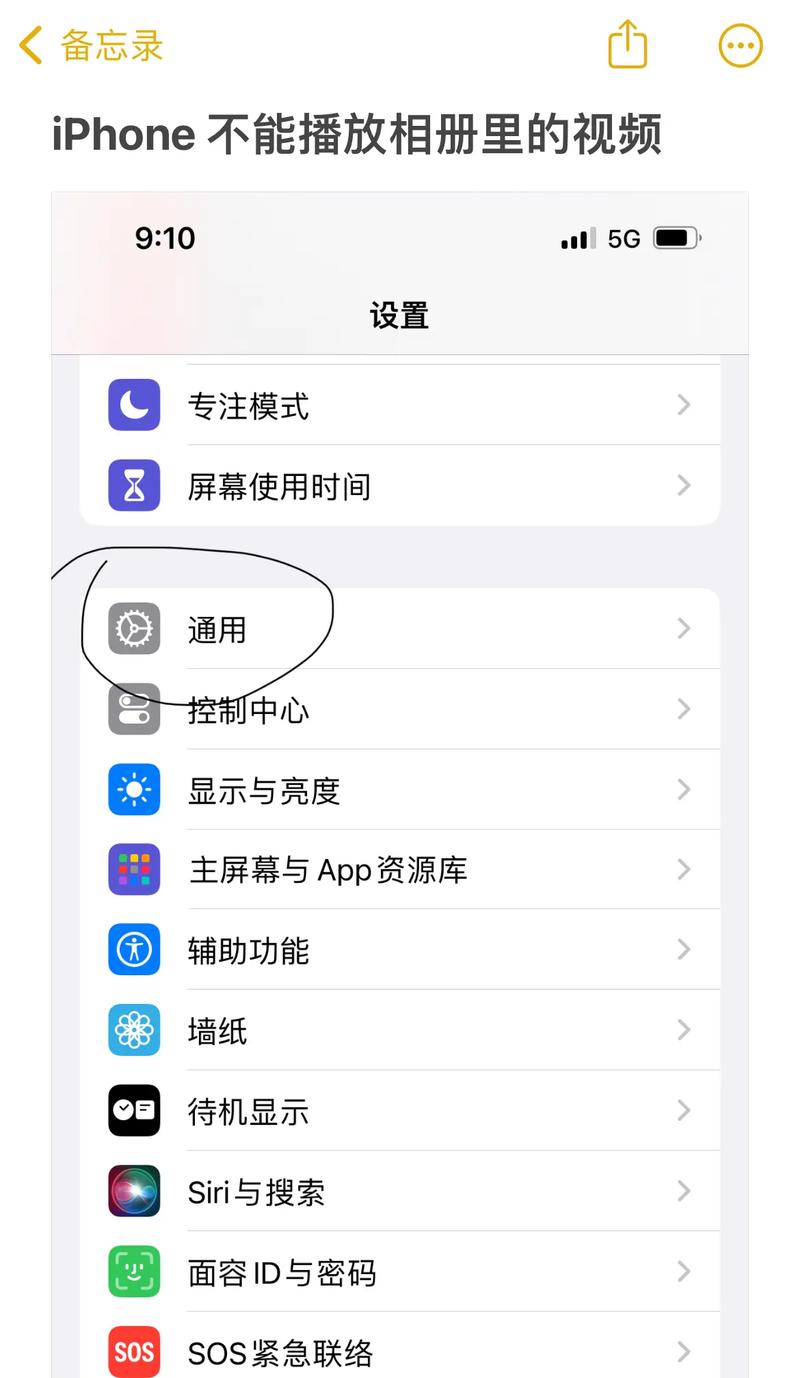
Task: Open the share sheet icon
Action: point(627,45)
